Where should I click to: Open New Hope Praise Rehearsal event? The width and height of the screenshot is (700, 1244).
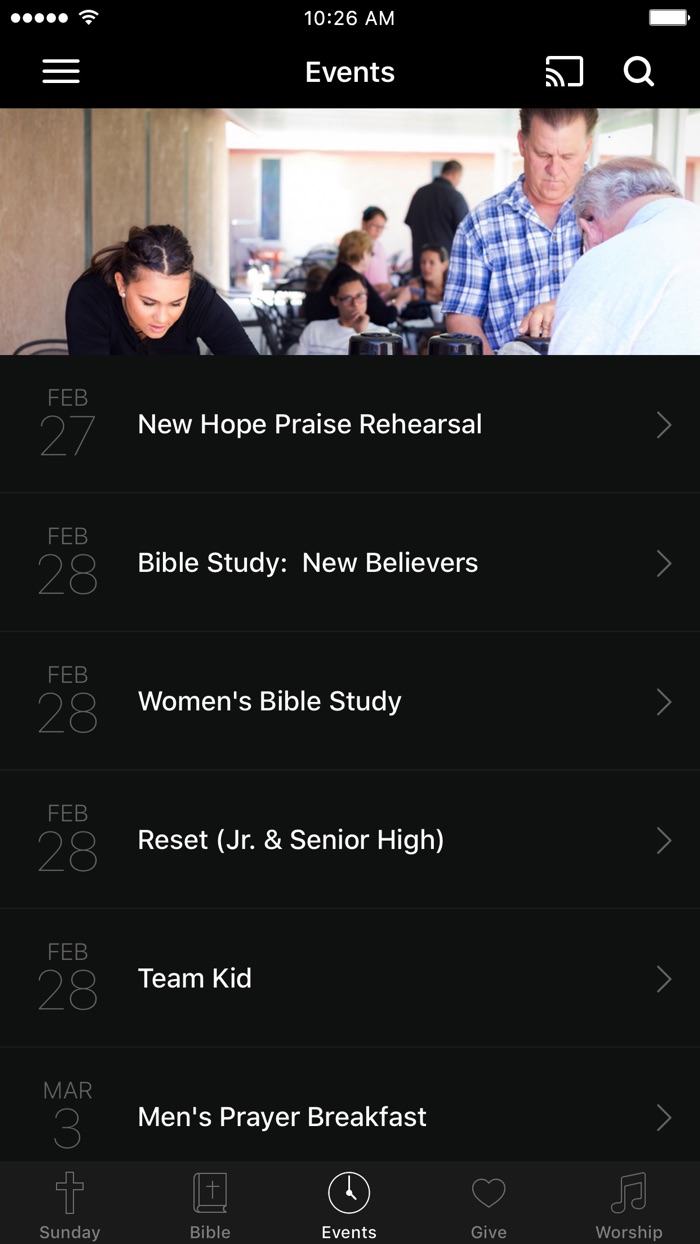[x=350, y=424]
